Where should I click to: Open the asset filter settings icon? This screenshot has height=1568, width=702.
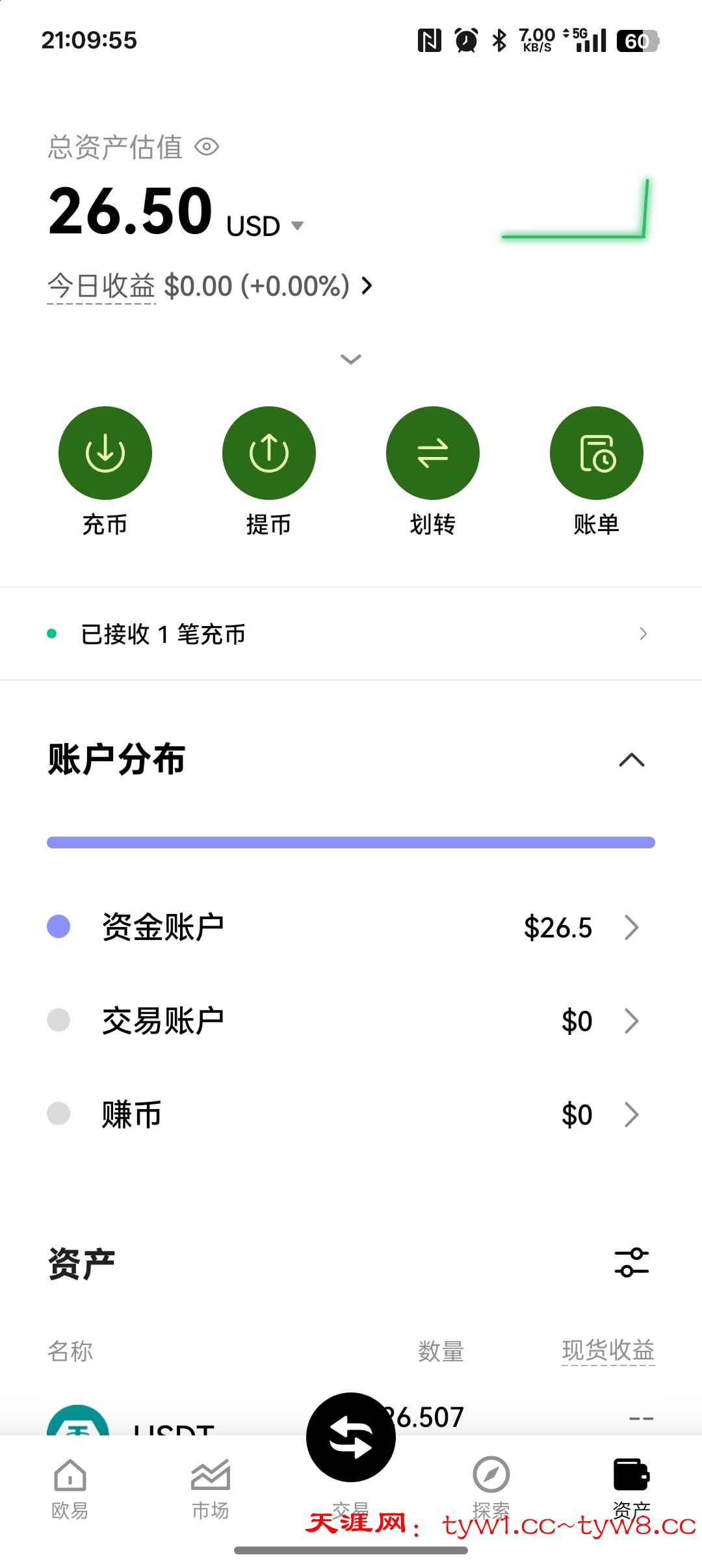point(632,1262)
